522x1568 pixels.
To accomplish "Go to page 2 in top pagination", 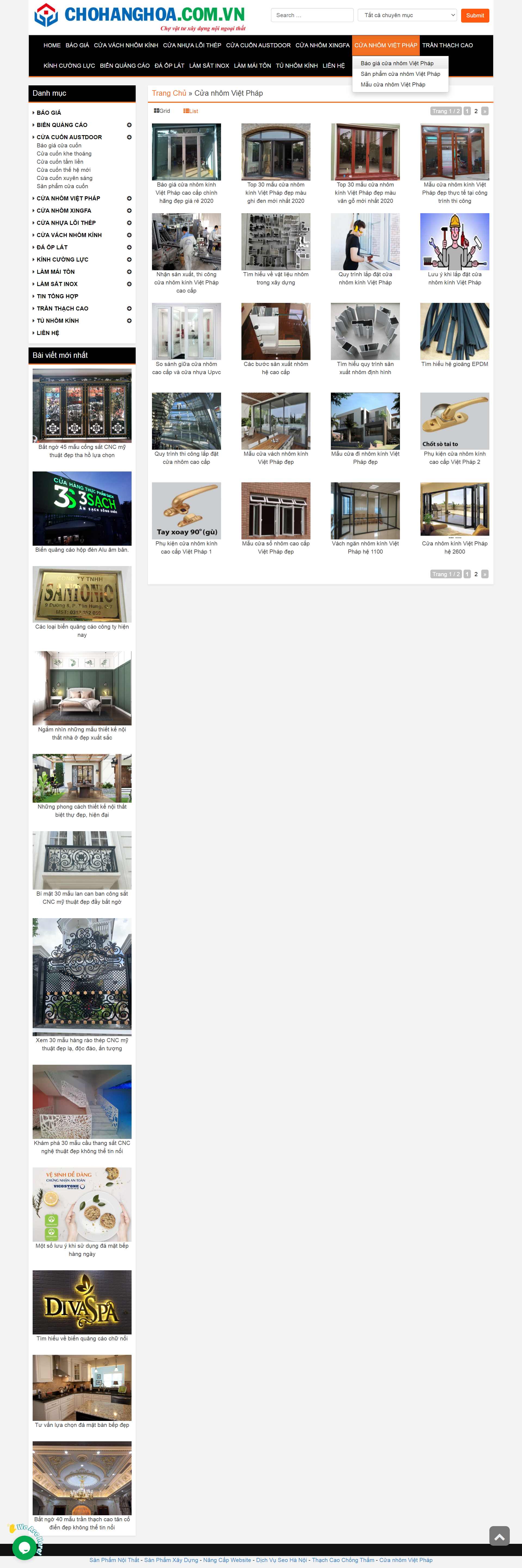I will 476,111.
